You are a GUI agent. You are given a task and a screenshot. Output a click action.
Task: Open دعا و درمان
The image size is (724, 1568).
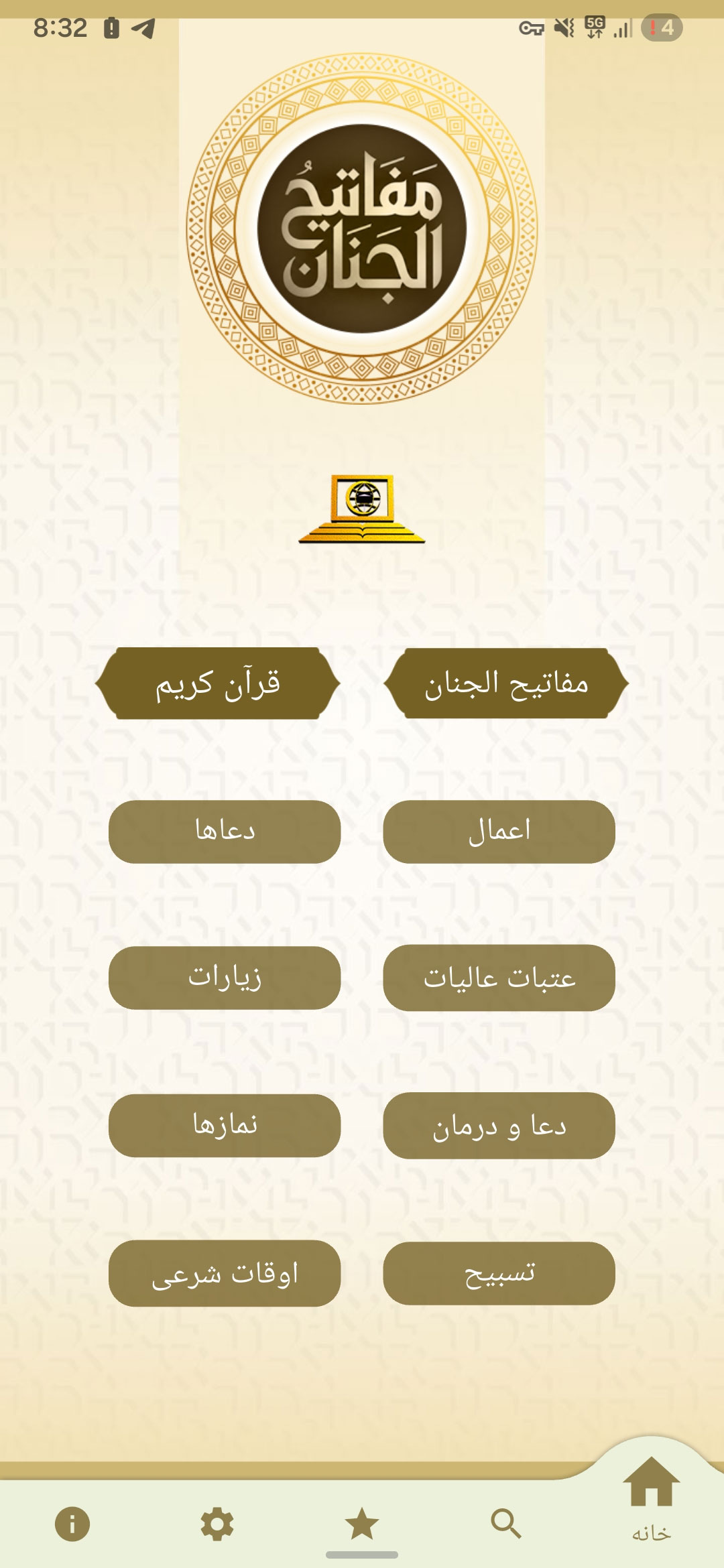pyautogui.click(x=499, y=1126)
